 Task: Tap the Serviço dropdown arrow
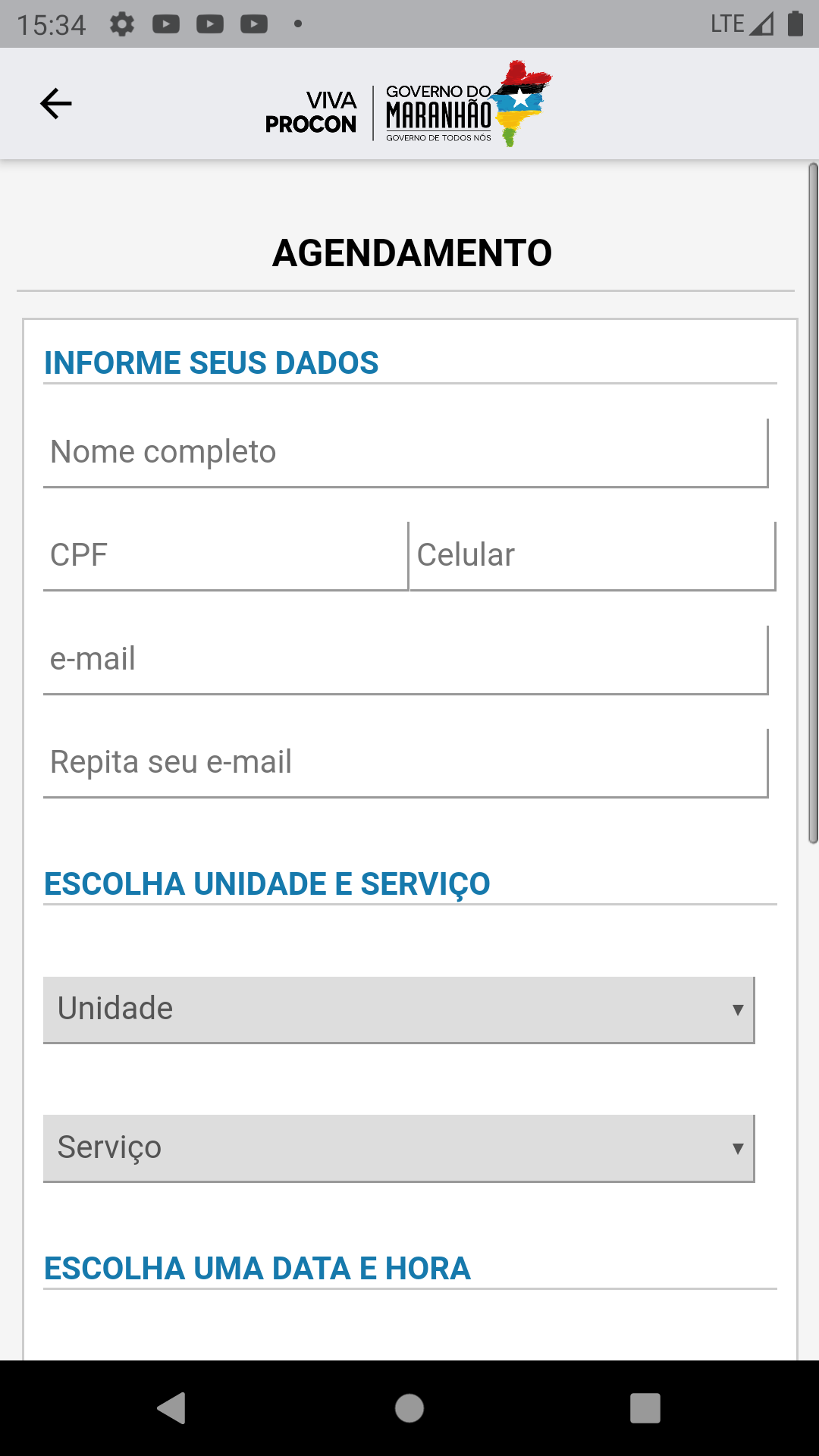(736, 1148)
